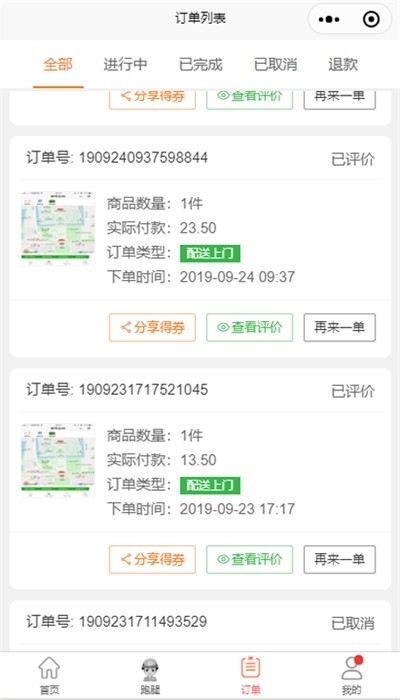The height and width of the screenshot is (700, 400).
Task: Reorder 再来一单 for order 1909240937598844
Action: tap(340, 328)
